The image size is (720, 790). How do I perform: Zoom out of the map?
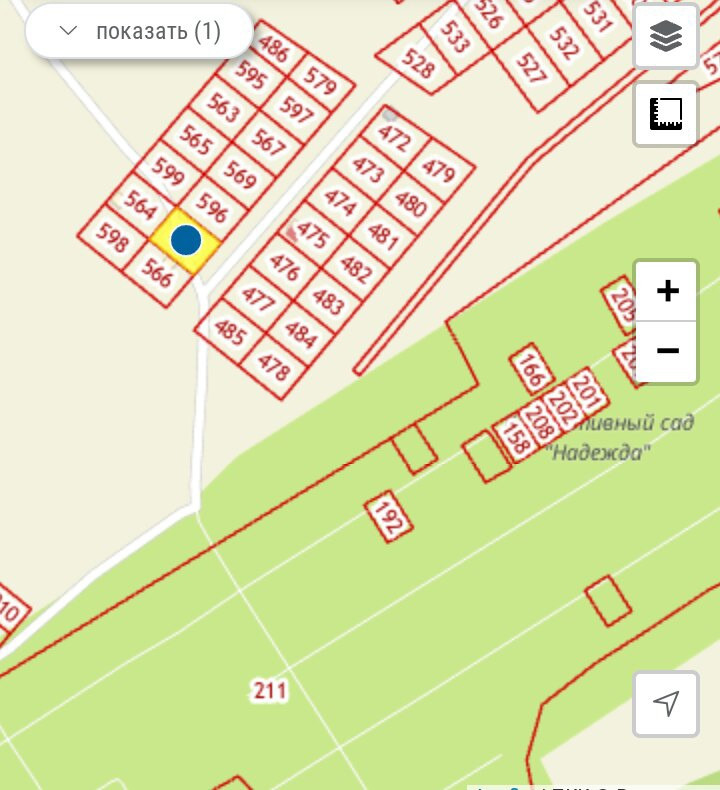pos(667,351)
